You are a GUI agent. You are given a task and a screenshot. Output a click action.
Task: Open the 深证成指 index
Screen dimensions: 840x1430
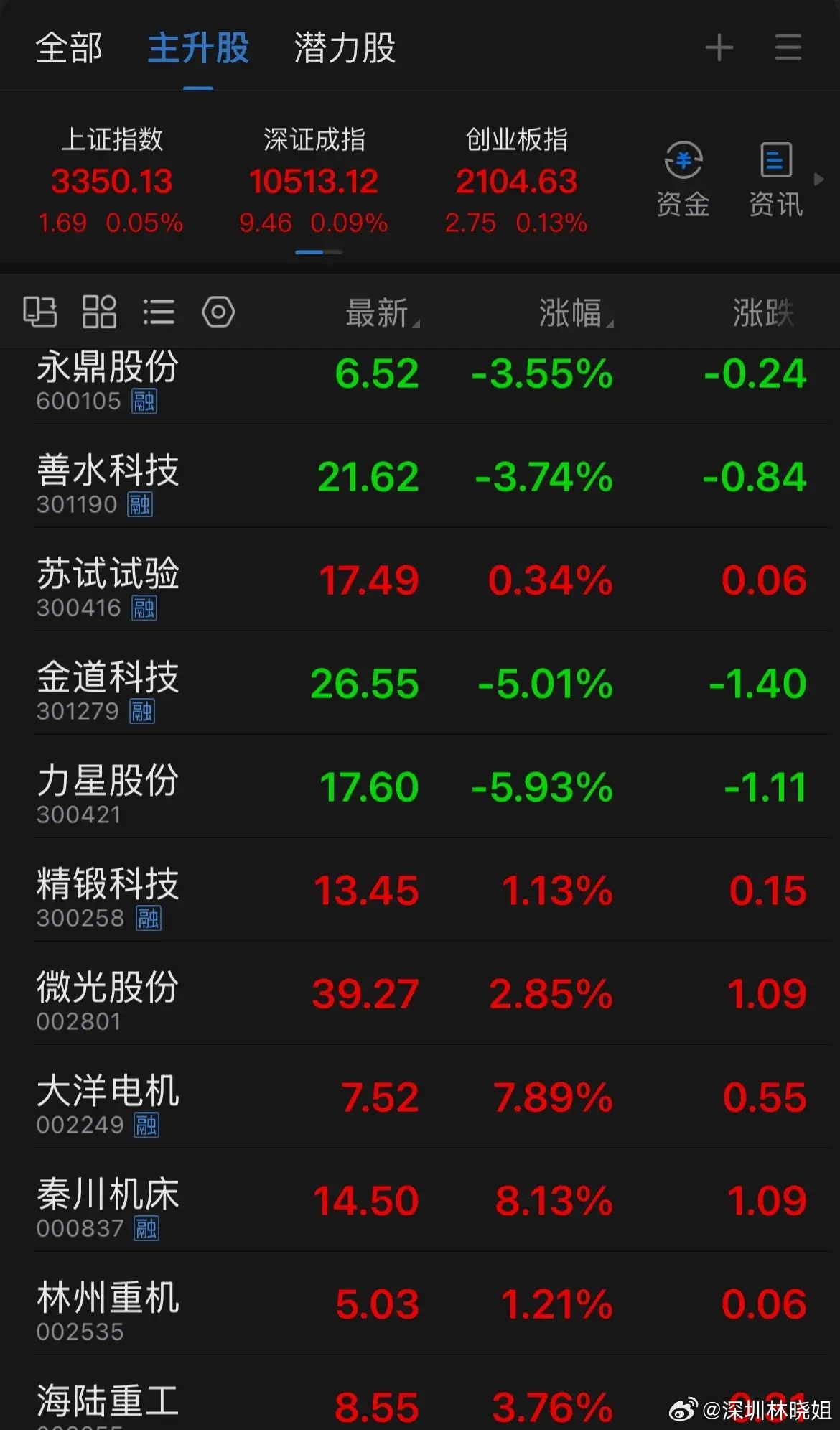tap(314, 181)
